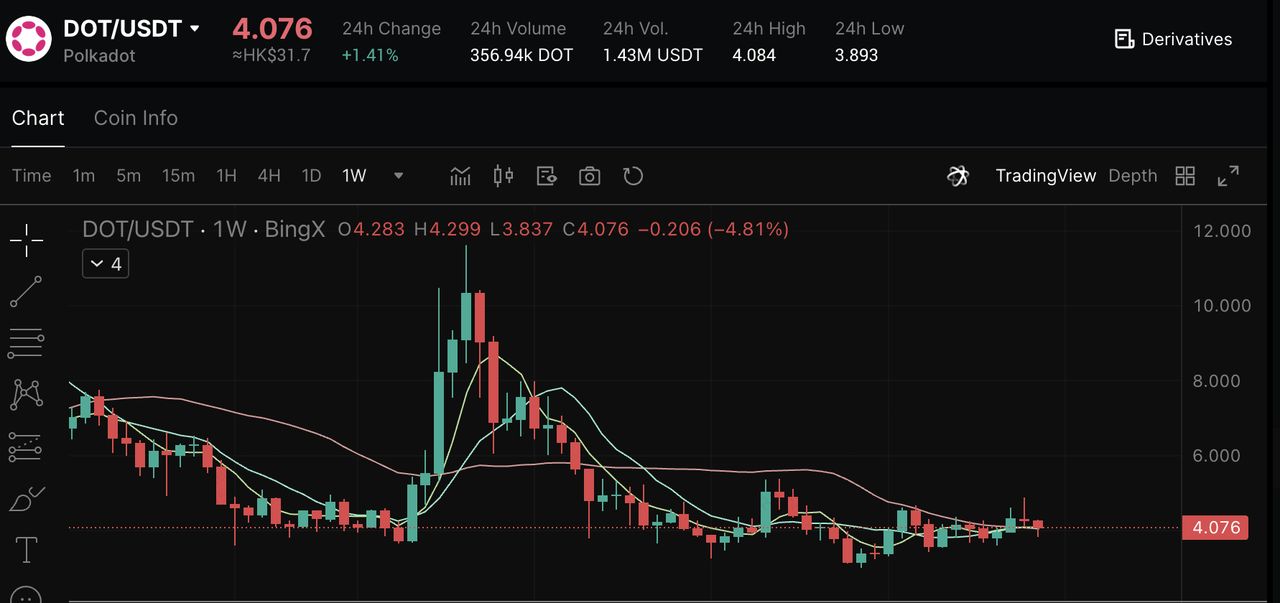Expand the timeframe dropdown arrow next to 1W
The height and width of the screenshot is (603, 1280).
[x=398, y=176]
